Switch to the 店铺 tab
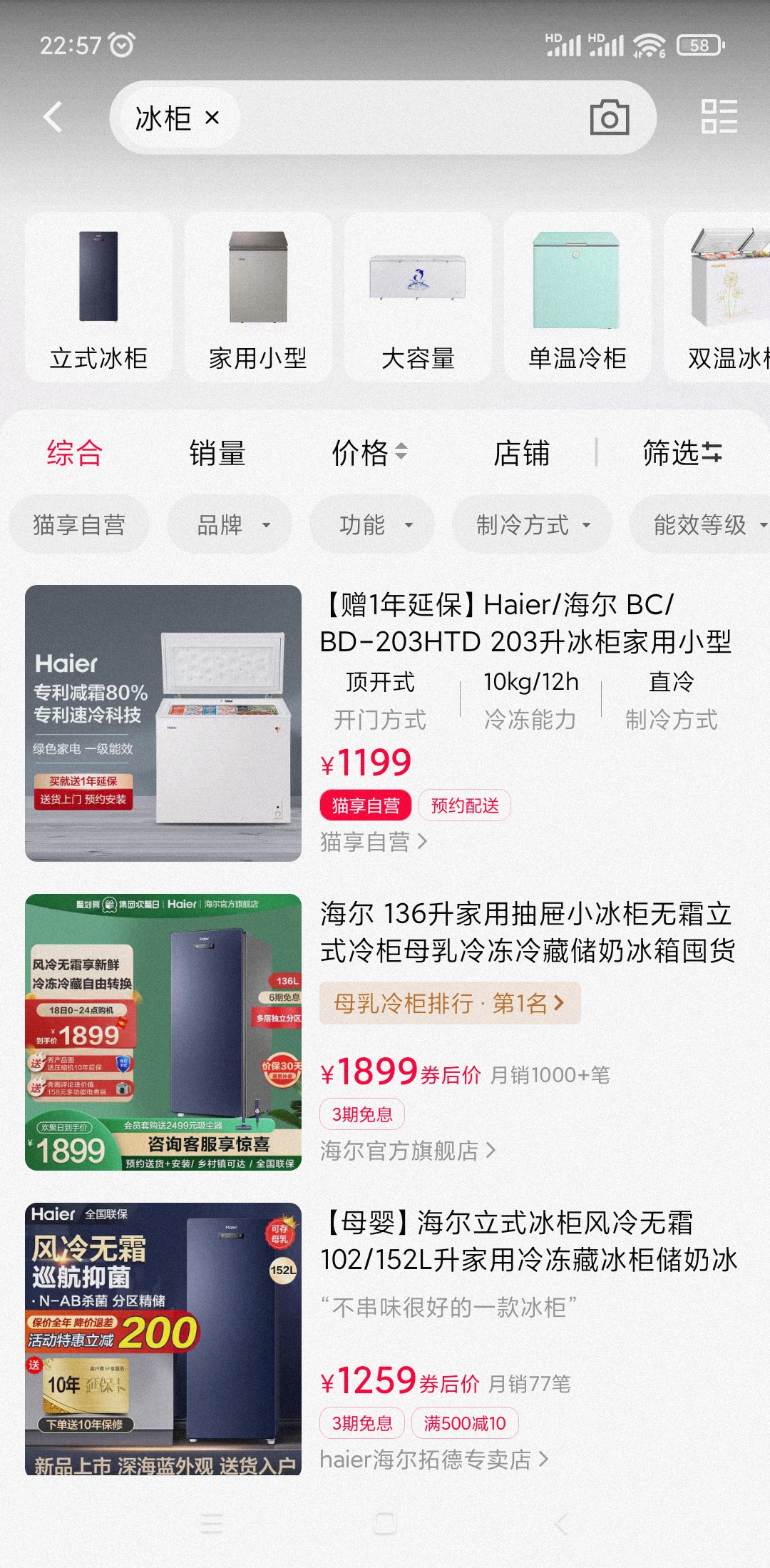 521,453
